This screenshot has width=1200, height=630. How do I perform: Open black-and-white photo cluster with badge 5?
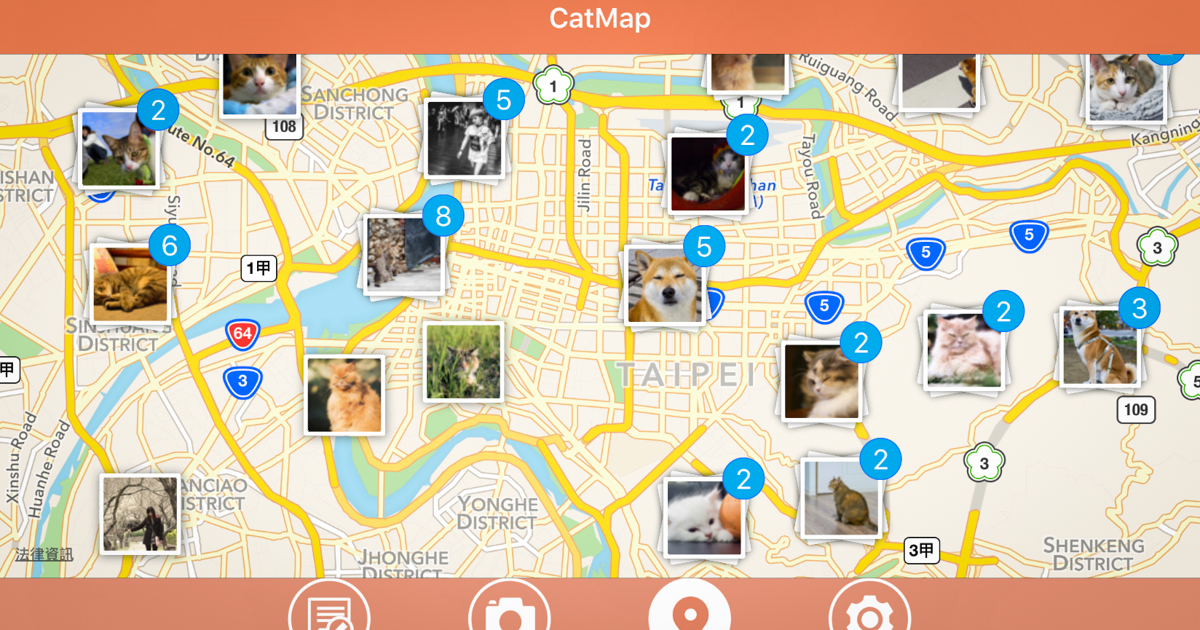(x=464, y=138)
